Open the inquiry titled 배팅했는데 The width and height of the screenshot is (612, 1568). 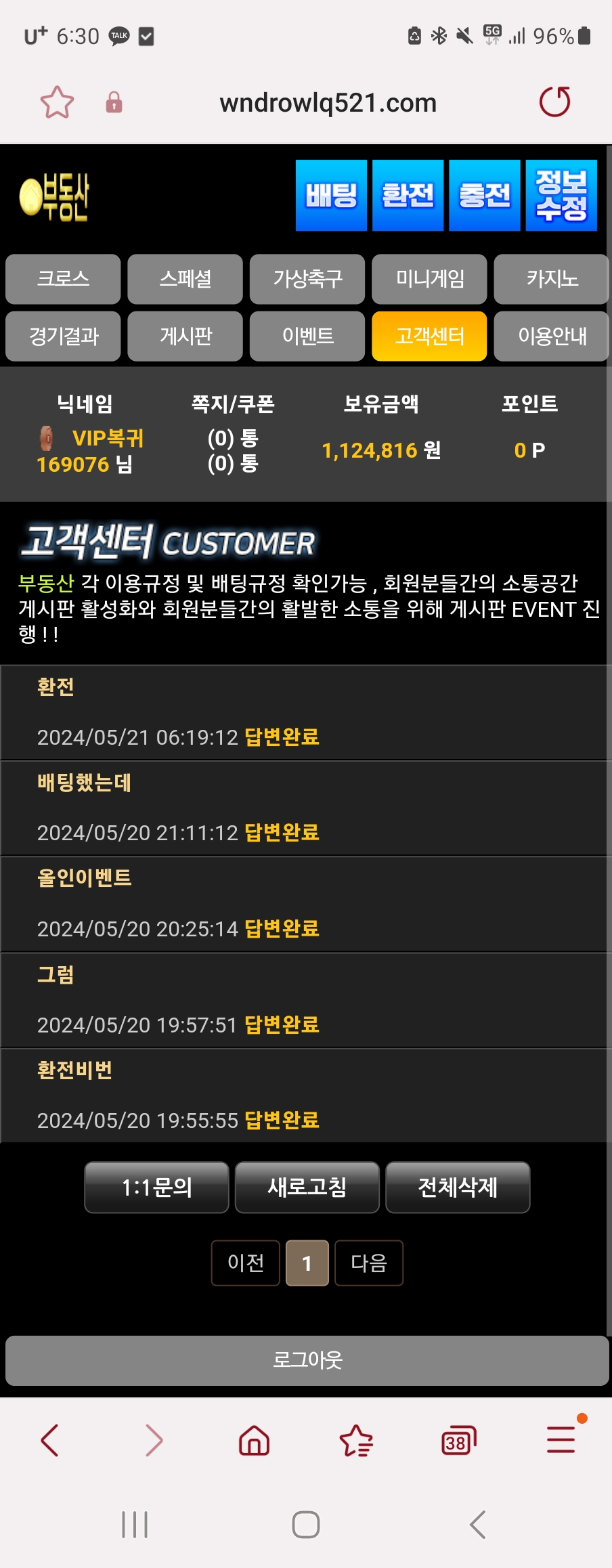[84, 783]
